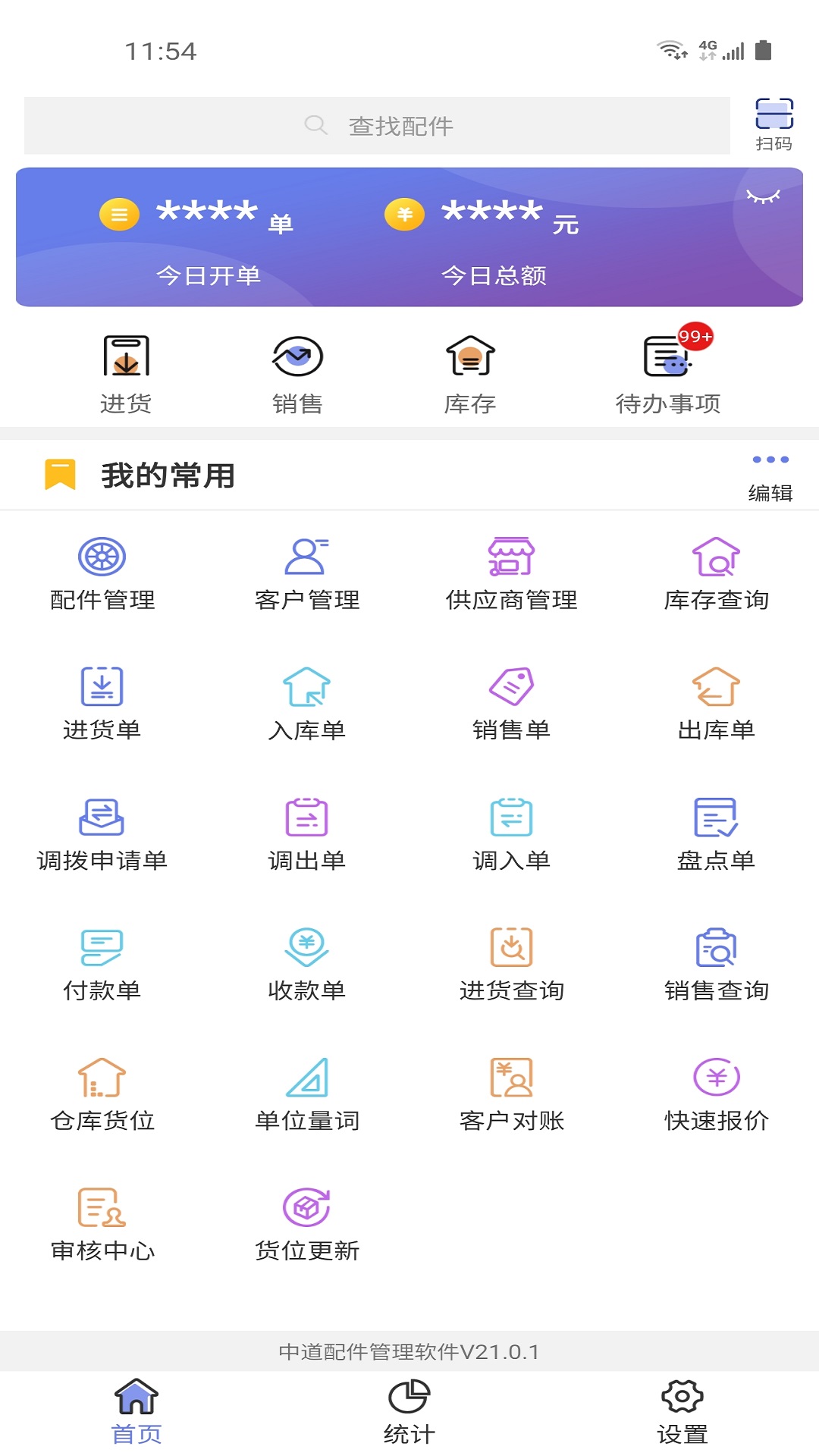Tap the 查找配件 search box
This screenshot has height=1456, width=819.
click(x=377, y=126)
